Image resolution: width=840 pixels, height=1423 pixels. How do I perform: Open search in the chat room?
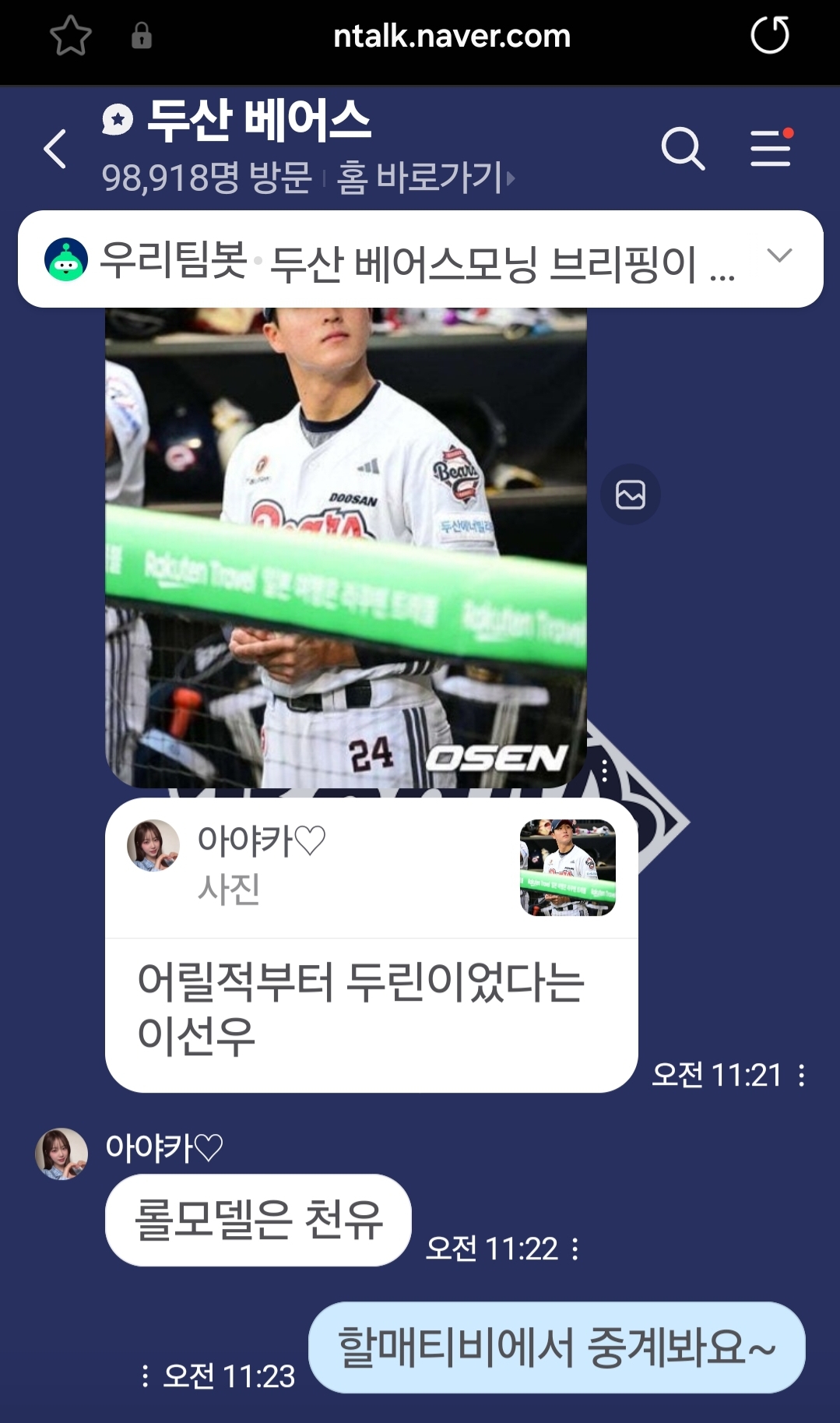click(x=683, y=148)
